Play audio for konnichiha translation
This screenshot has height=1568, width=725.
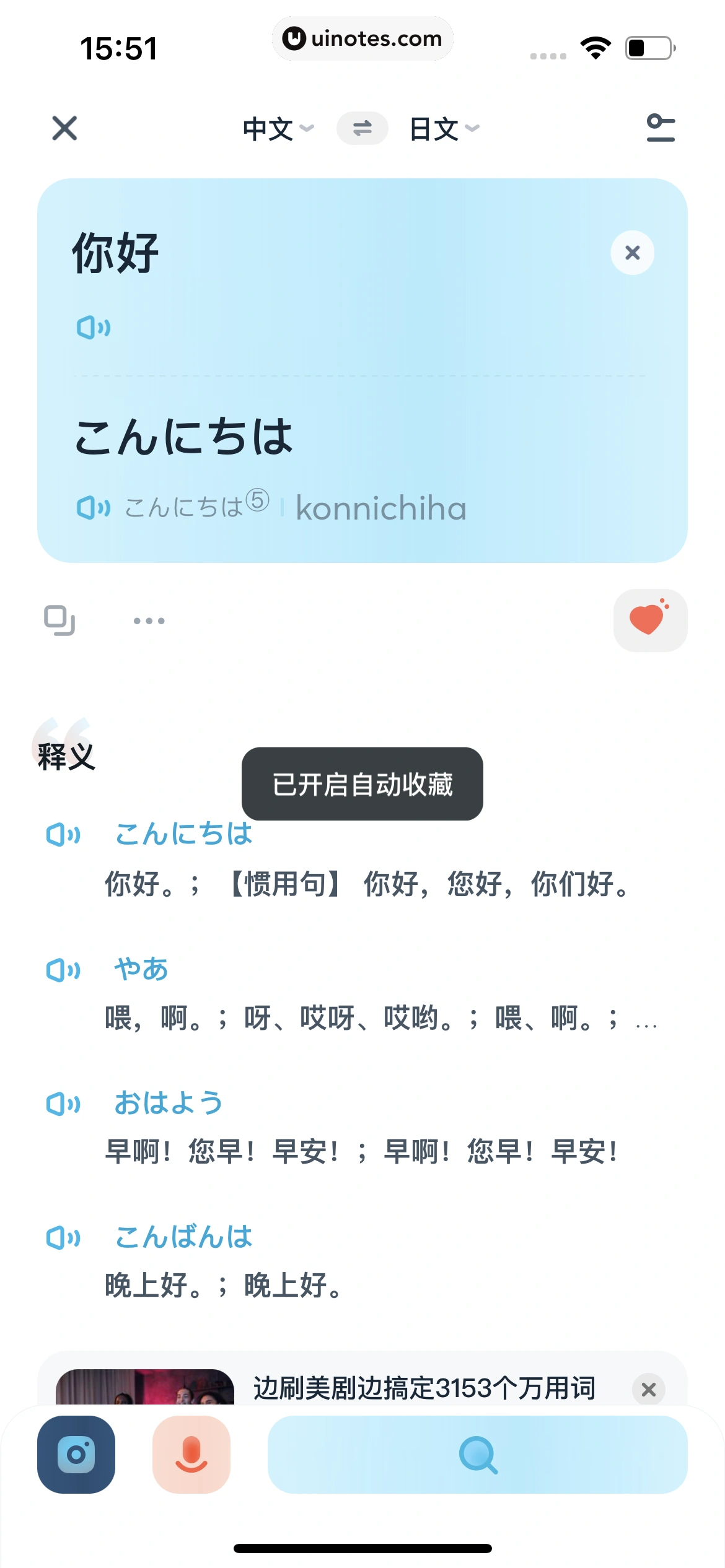pos(92,508)
